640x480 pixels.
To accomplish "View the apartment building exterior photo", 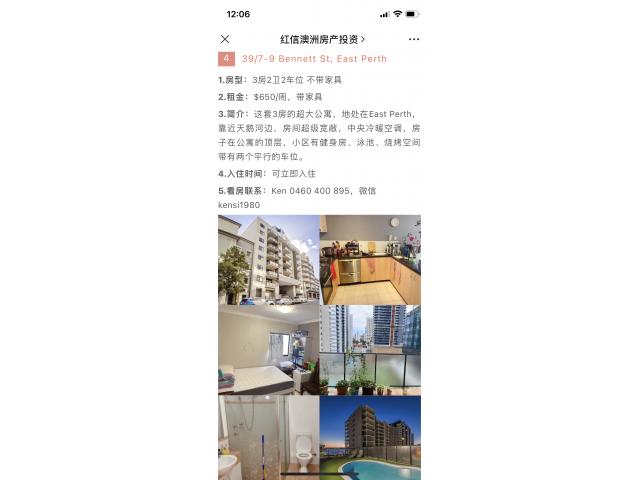I will pyautogui.click(x=268, y=259).
